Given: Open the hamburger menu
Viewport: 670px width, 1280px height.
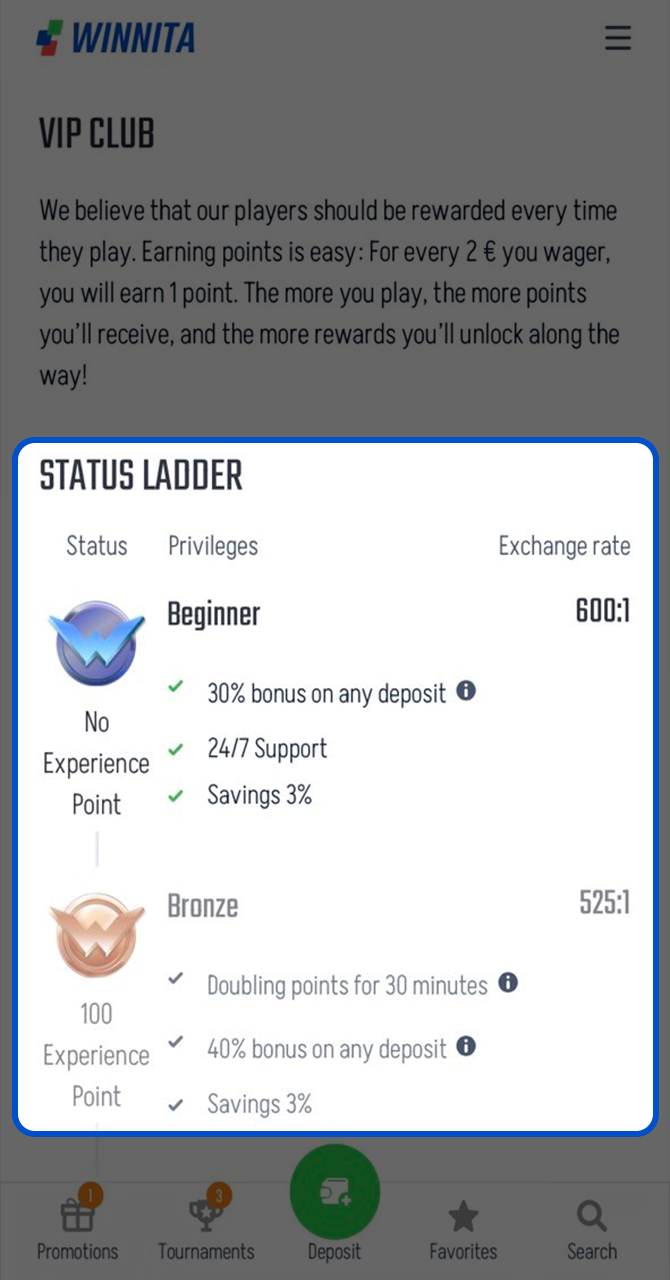Looking at the screenshot, I should tap(618, 38).
